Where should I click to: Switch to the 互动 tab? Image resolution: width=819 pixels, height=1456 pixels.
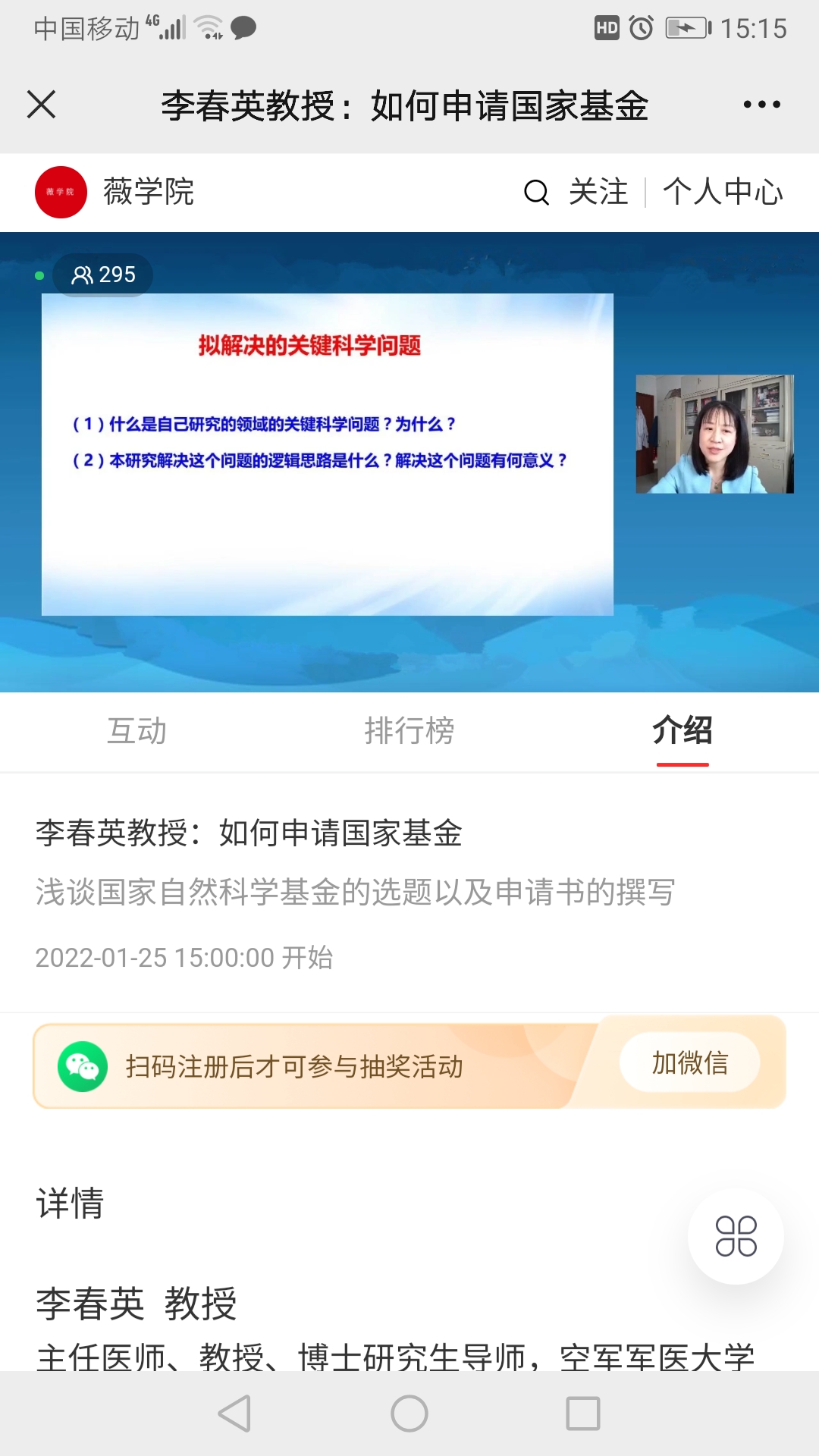pos(136,731)
